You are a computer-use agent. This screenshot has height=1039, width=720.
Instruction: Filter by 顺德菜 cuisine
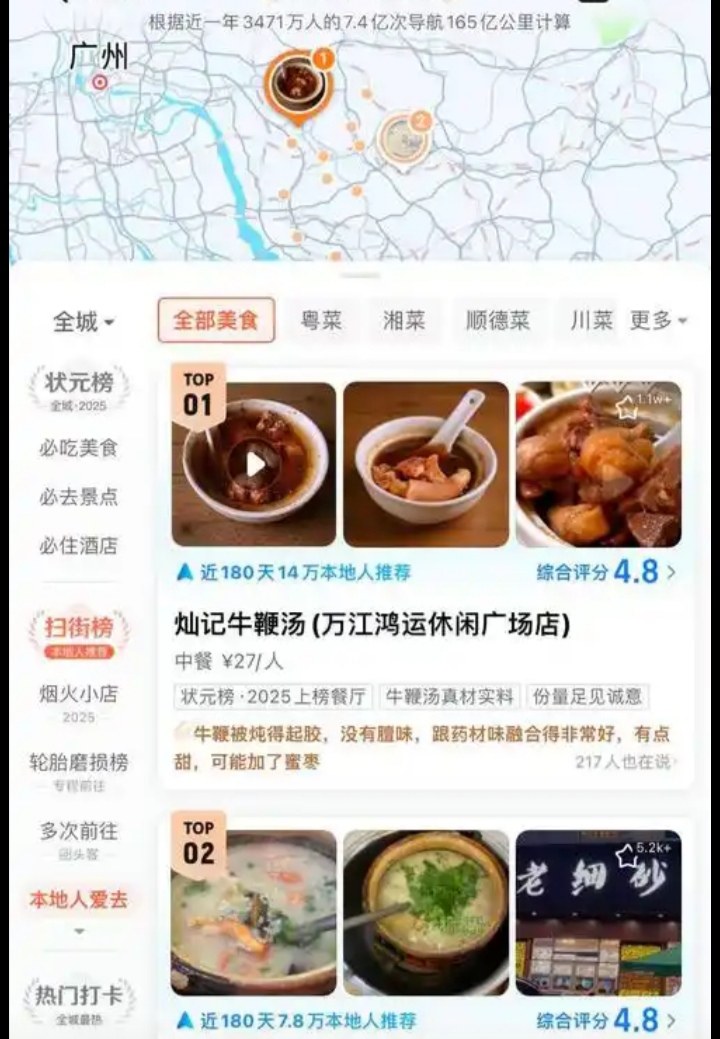click(x=497, y=321)
